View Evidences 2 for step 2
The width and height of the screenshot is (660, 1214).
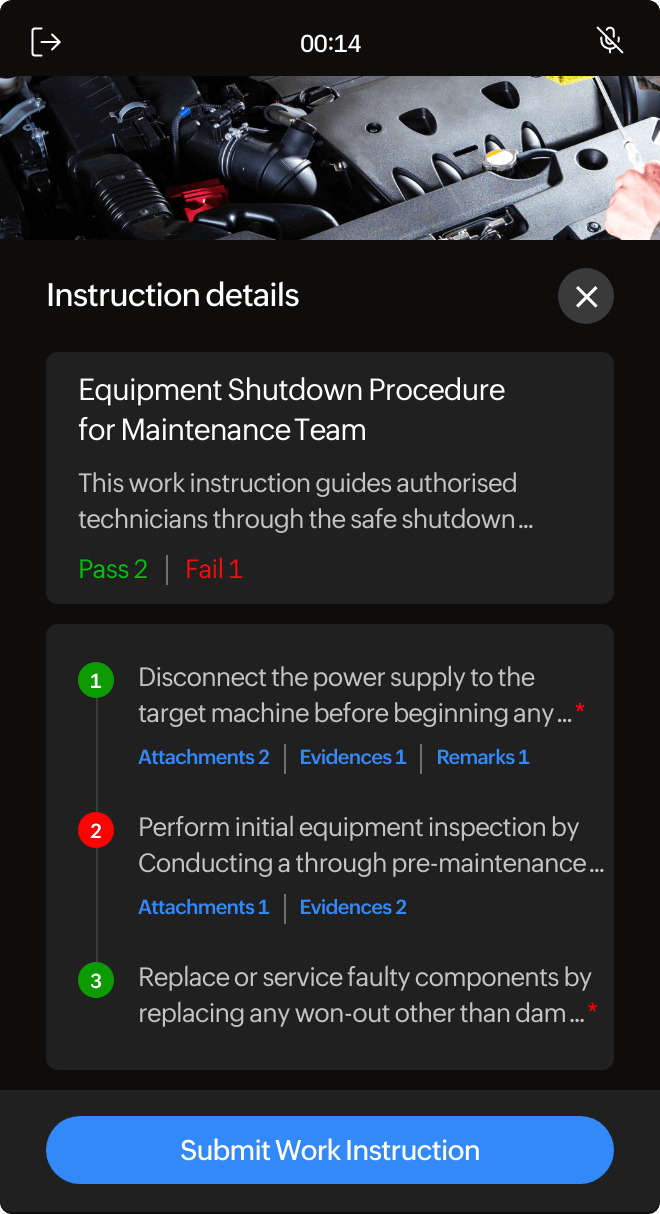click(353, 907)
